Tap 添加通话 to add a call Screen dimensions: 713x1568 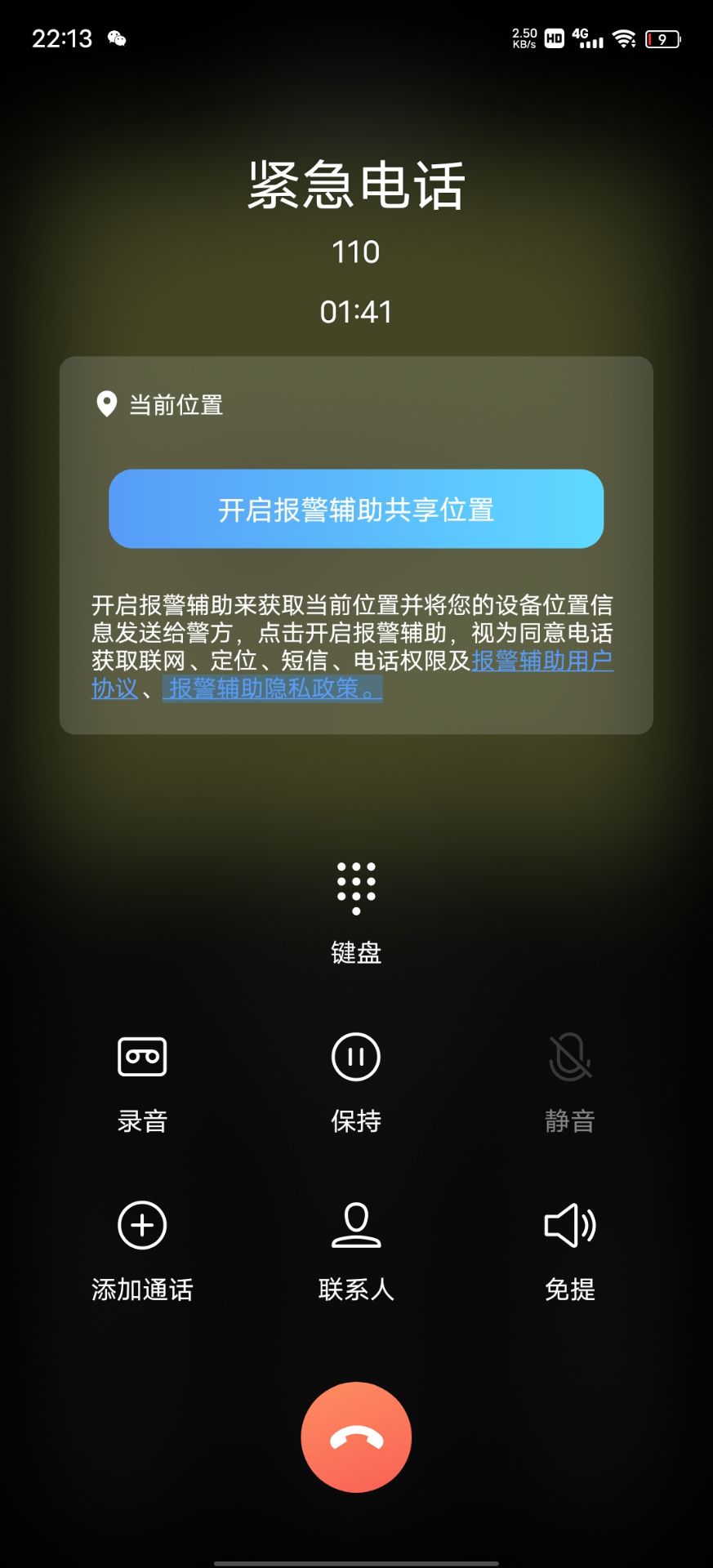tap(142, 1248)
